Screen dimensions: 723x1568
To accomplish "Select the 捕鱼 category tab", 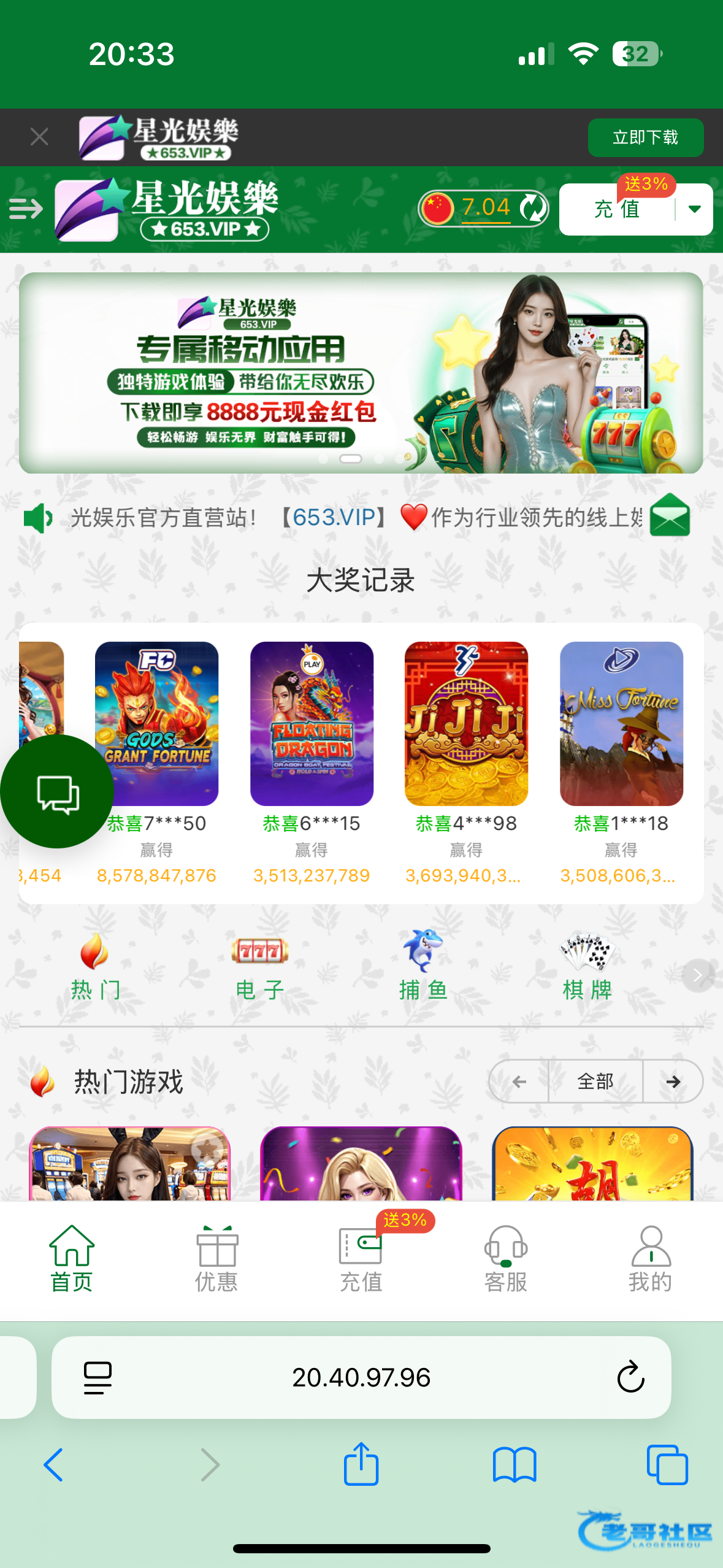I will 423,965.
